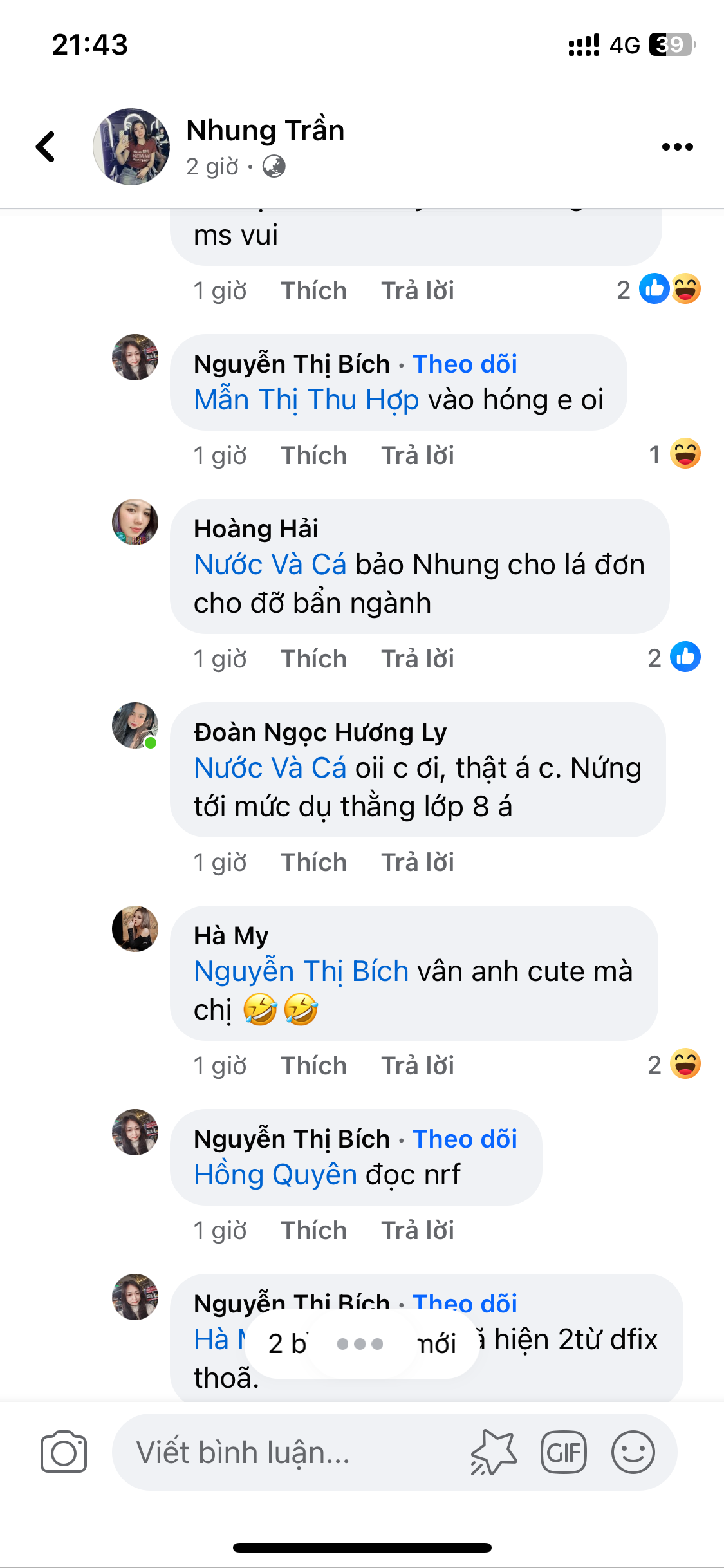The image size is (724, 1568).
Task: Reply to Đoàn Ngọc Hương Ly's comment
Action: [x=417, y=863]
